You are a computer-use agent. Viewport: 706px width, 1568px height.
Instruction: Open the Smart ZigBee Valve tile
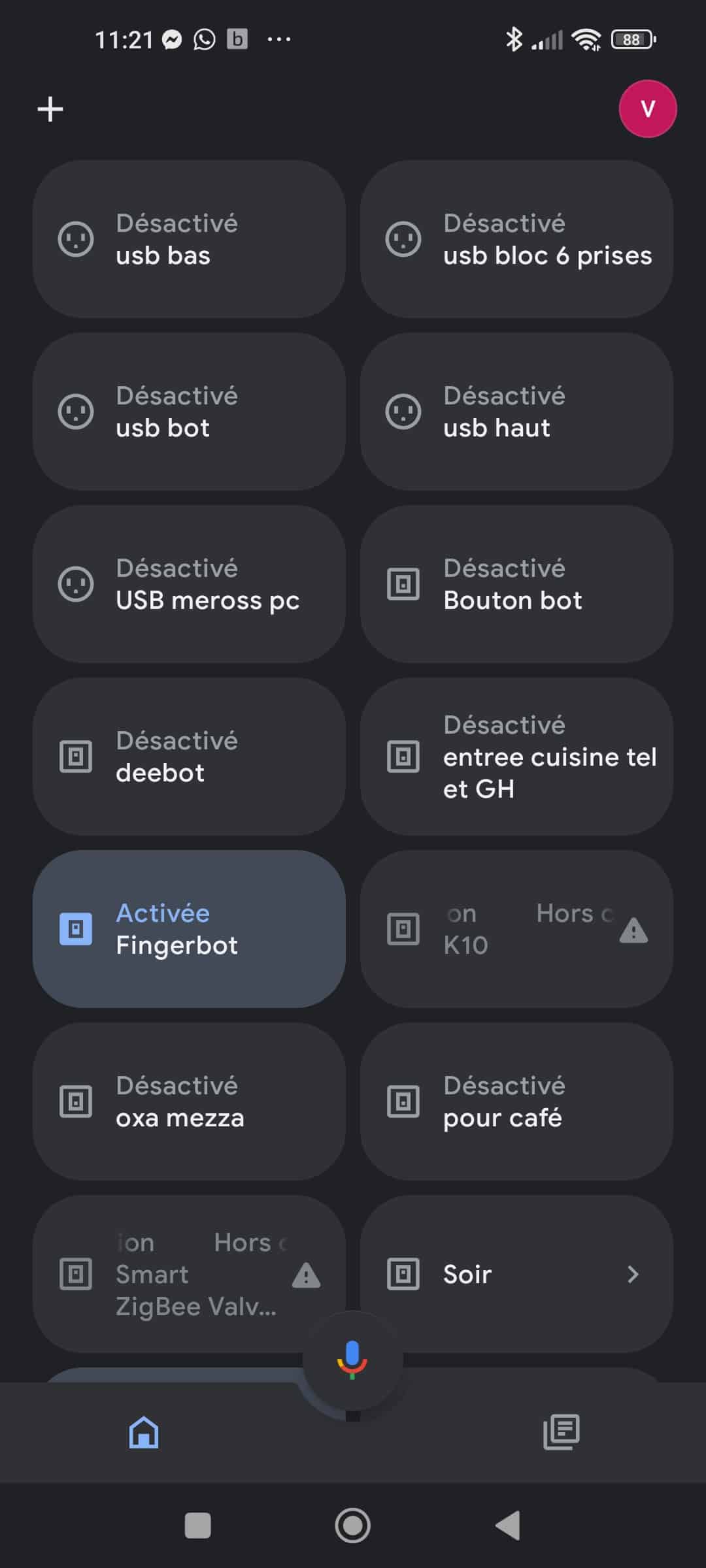[189, 1274]
